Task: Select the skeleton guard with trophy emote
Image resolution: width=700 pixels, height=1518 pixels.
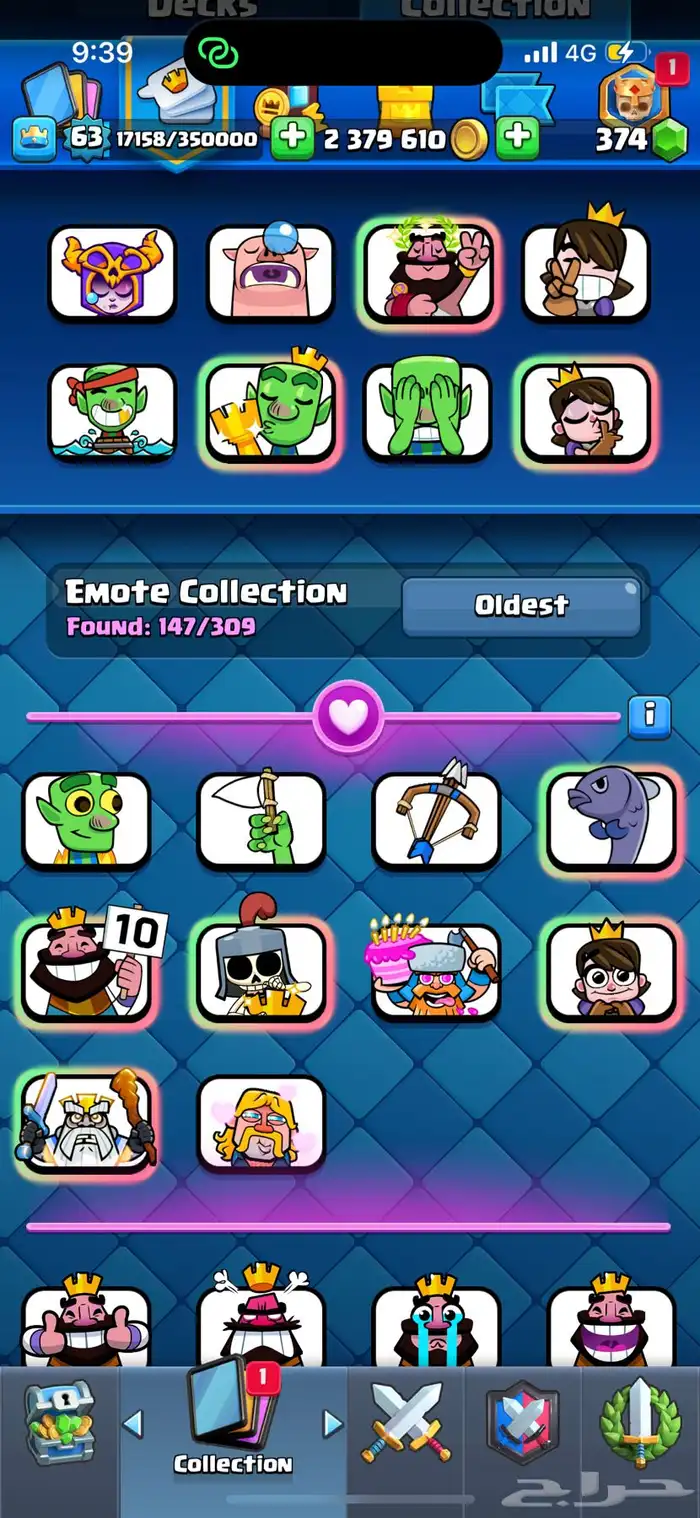Action: 262,970
